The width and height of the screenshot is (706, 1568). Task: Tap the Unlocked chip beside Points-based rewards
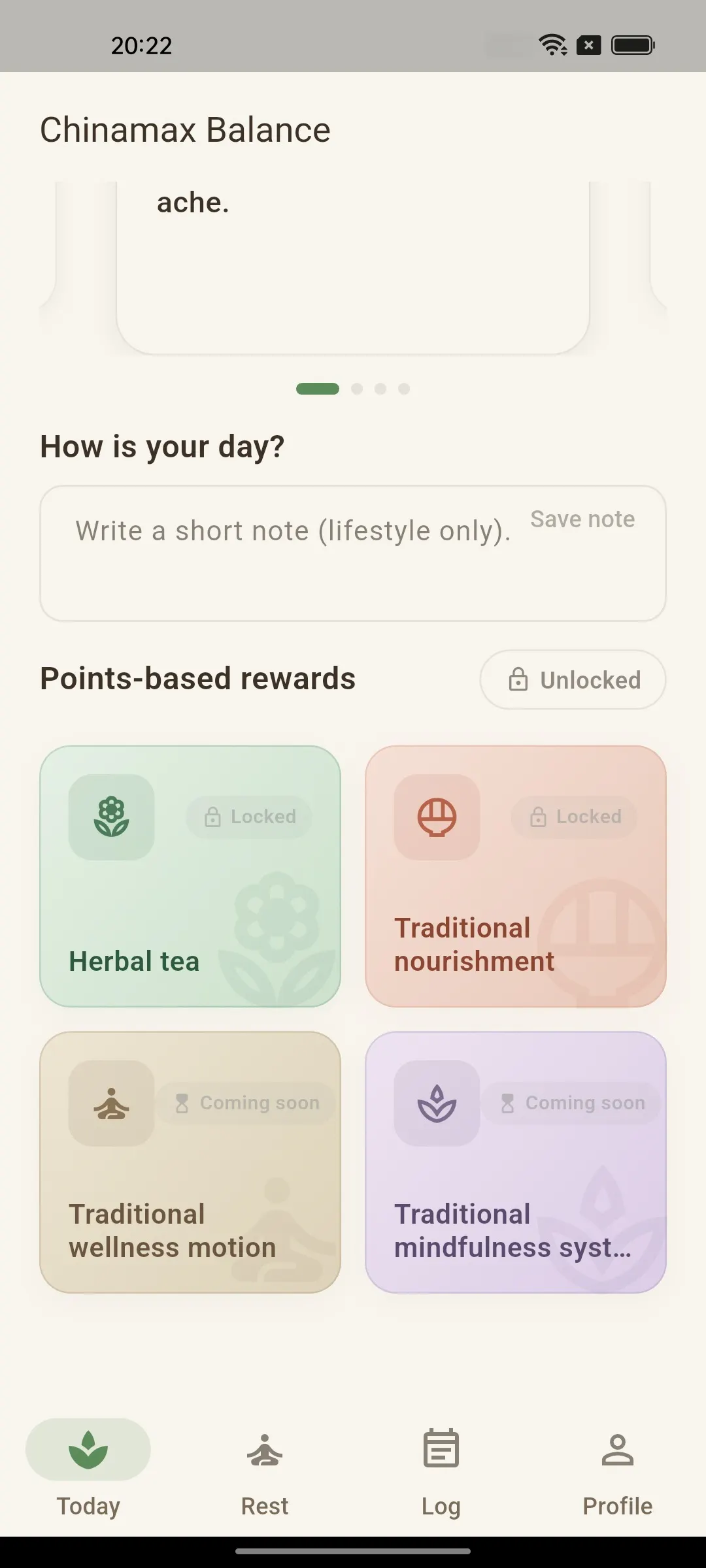coord(573,679)
